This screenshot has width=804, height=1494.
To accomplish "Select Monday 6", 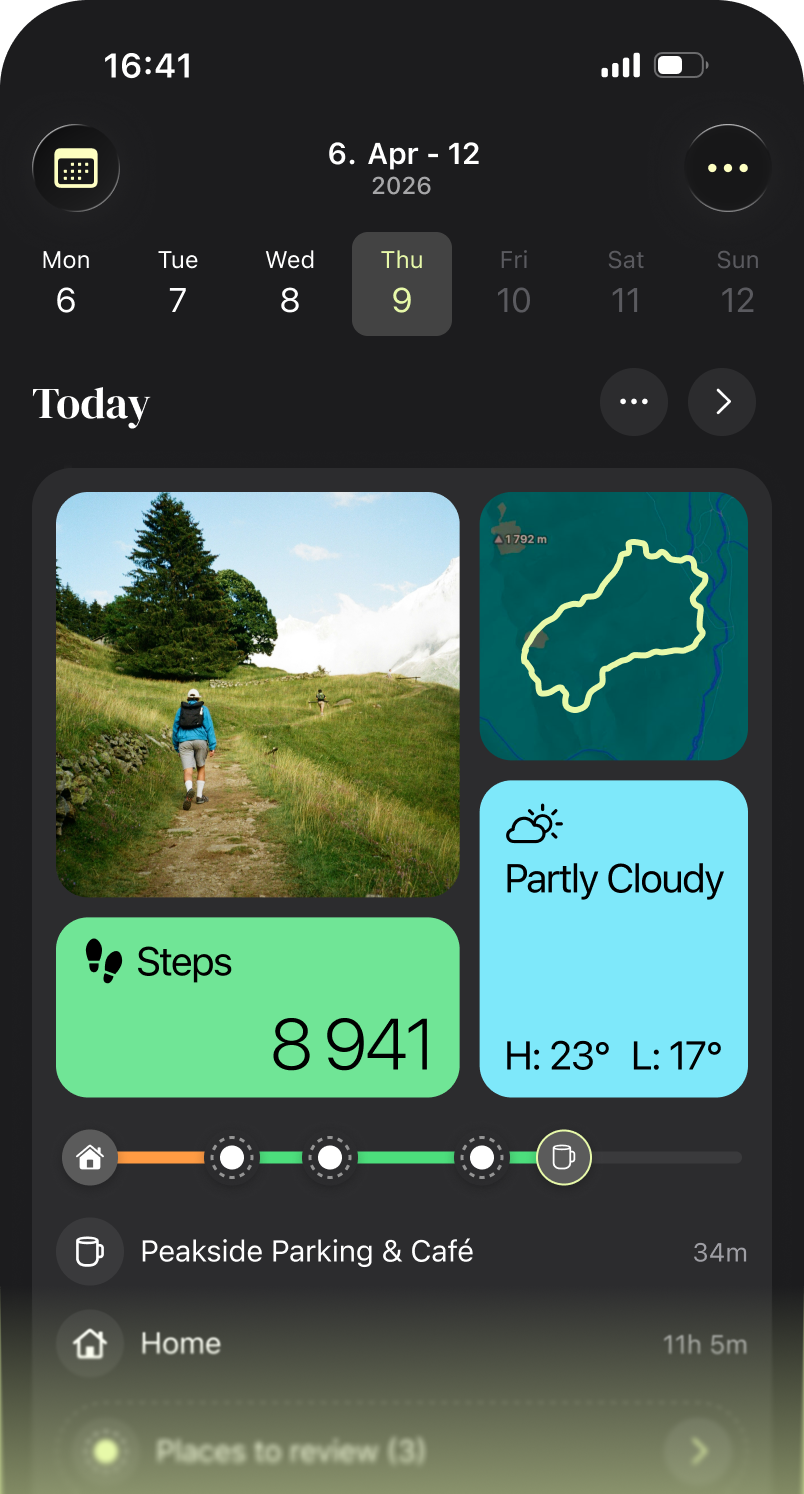I will 66,284.
